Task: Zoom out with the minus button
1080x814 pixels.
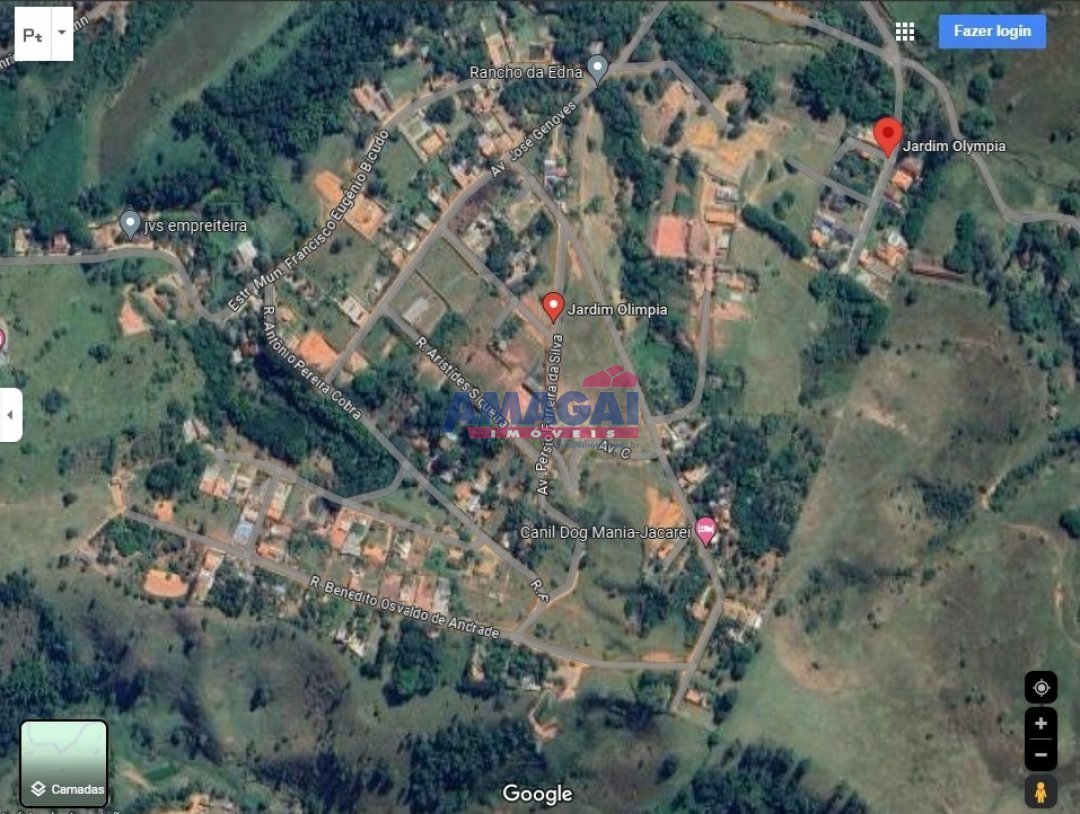Action: [x=1041, y=754]
